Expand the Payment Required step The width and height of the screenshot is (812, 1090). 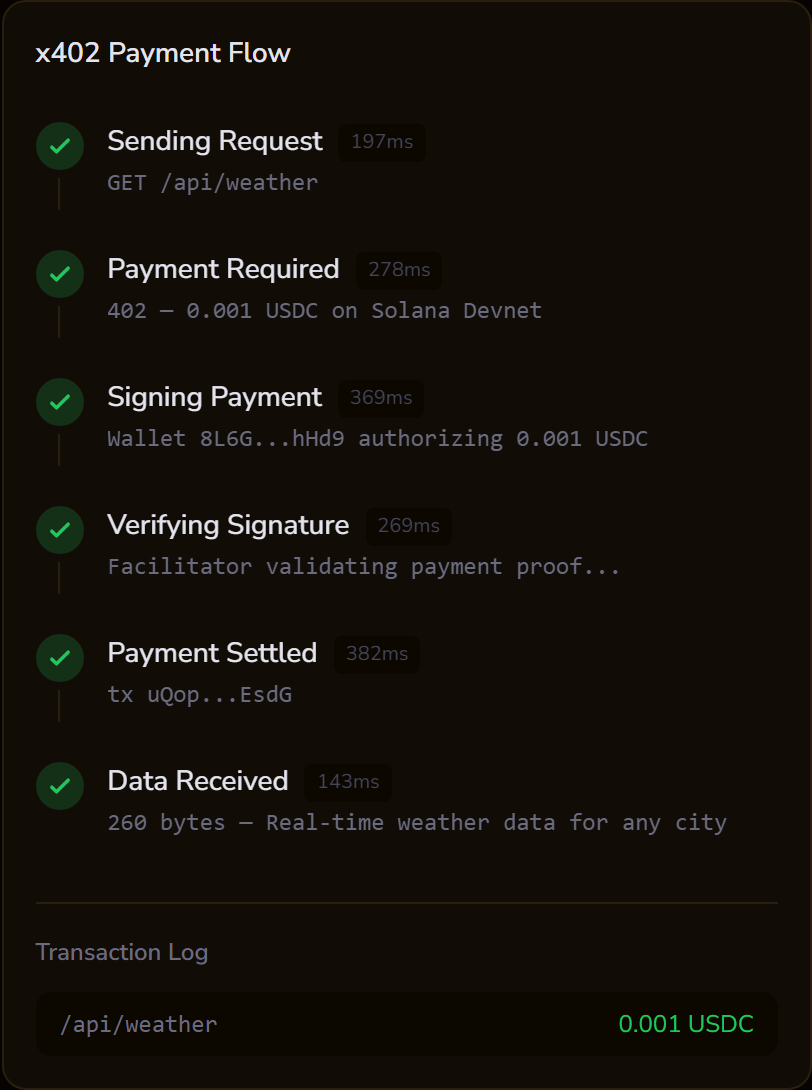(x=223, y=270)
